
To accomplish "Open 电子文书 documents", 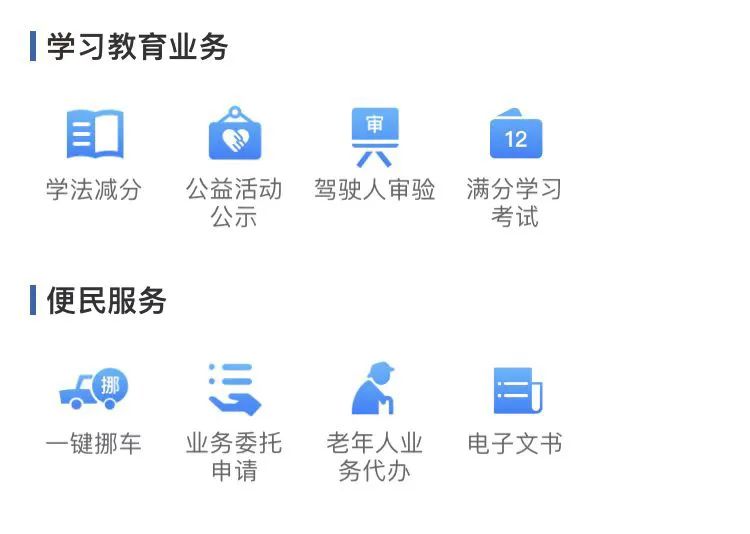I will click(515, 411).
